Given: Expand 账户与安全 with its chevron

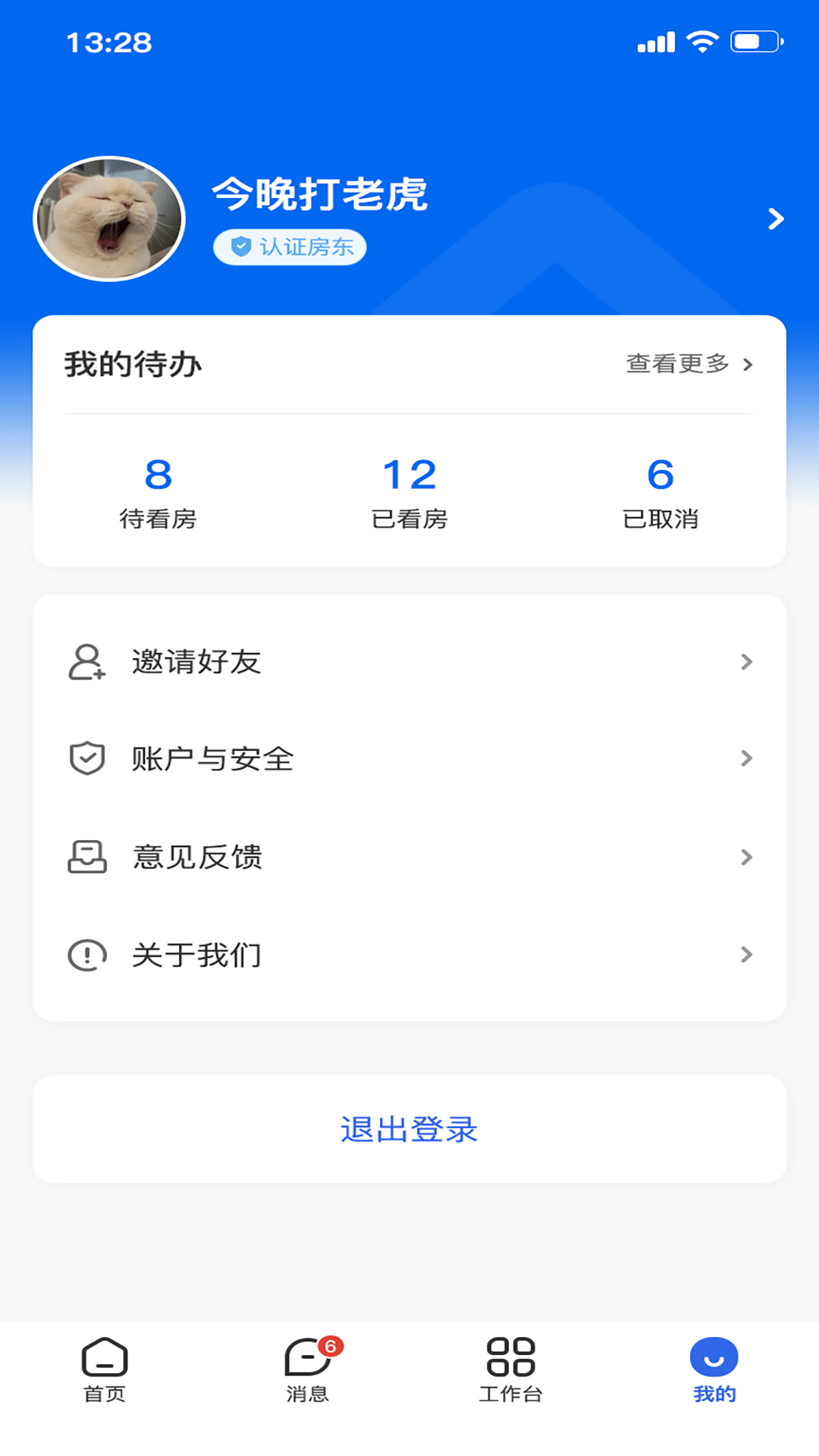Looking at the screenshot, I should pos(746,758).
